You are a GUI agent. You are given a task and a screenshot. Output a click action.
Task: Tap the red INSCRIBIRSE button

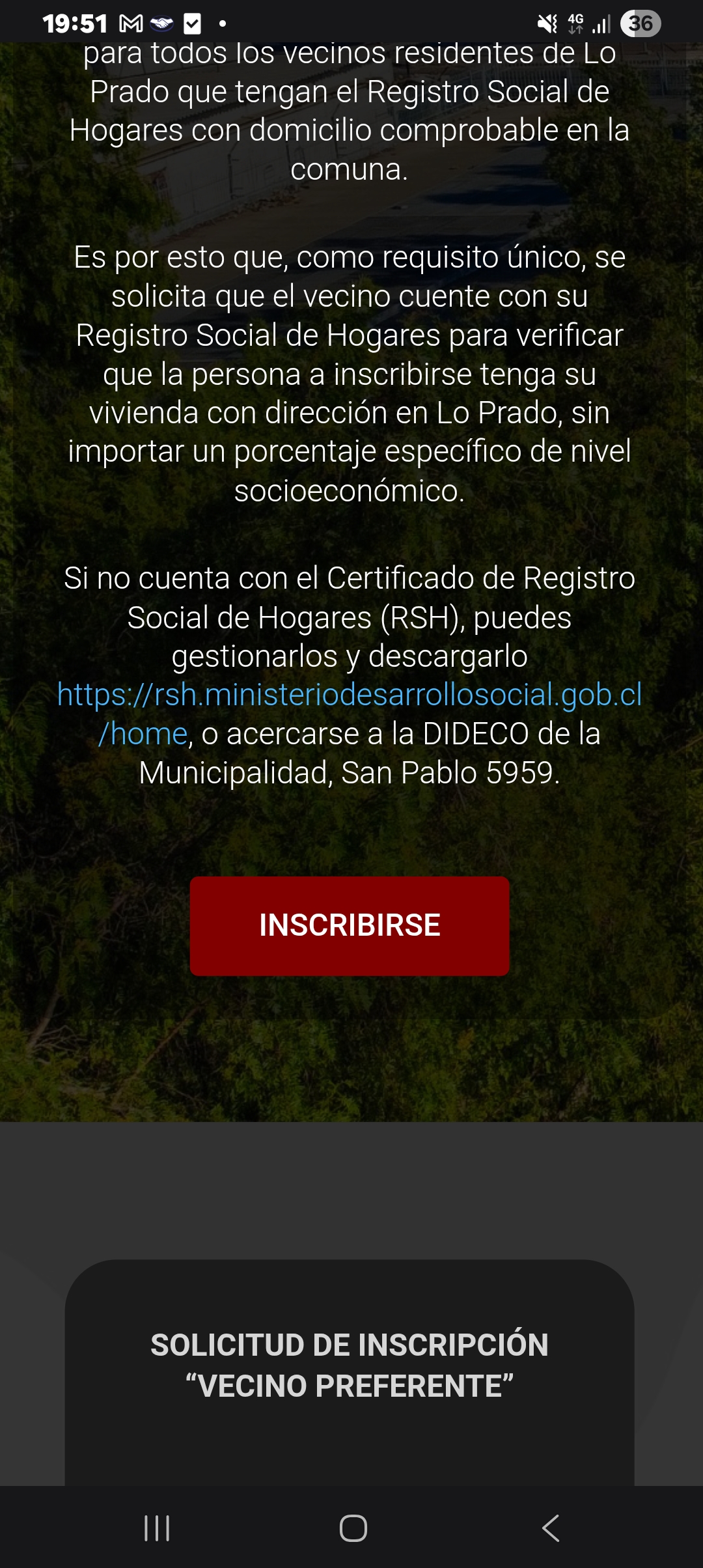(x=350, y=925)
